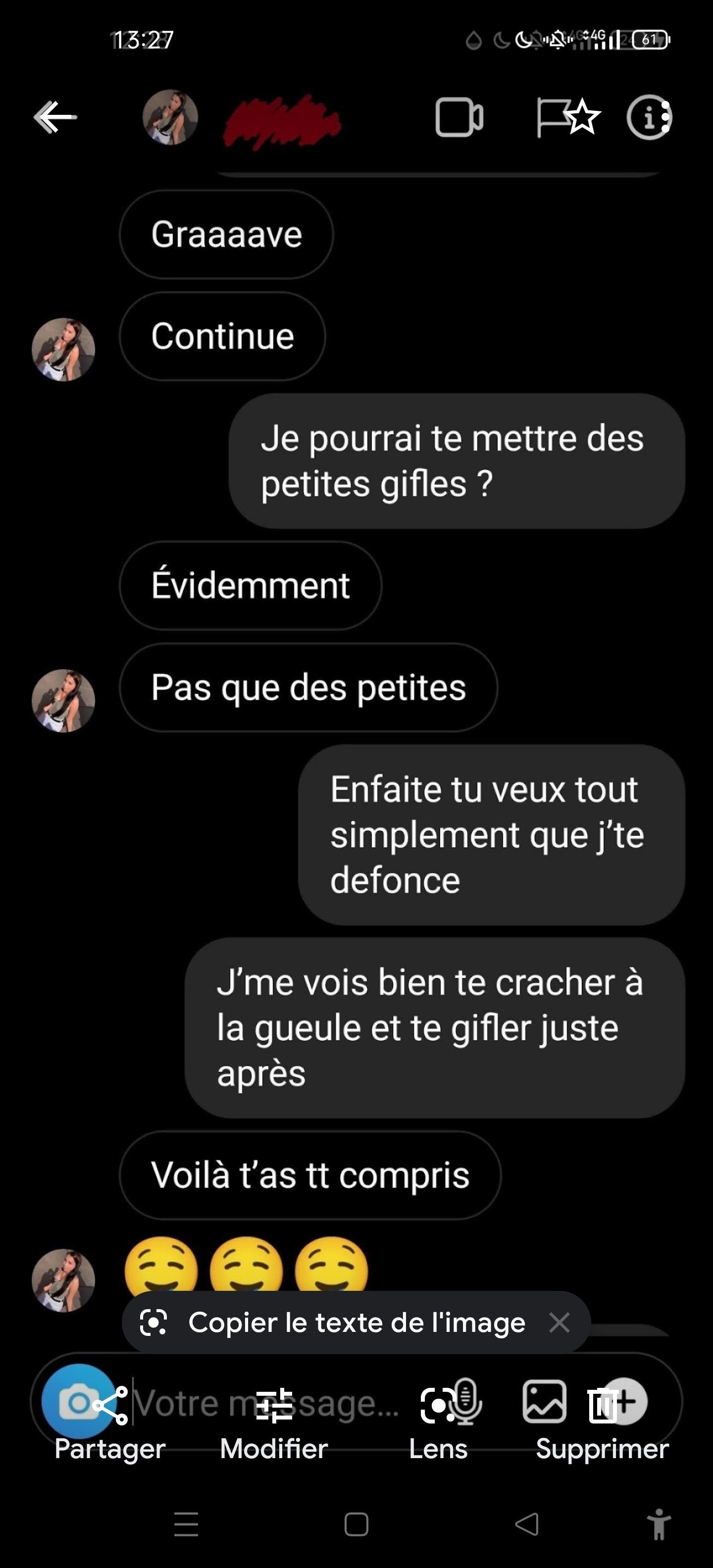713x1568 pixels.
Task: Mark image as favorite with the star
Action: [x=583, y=116]
